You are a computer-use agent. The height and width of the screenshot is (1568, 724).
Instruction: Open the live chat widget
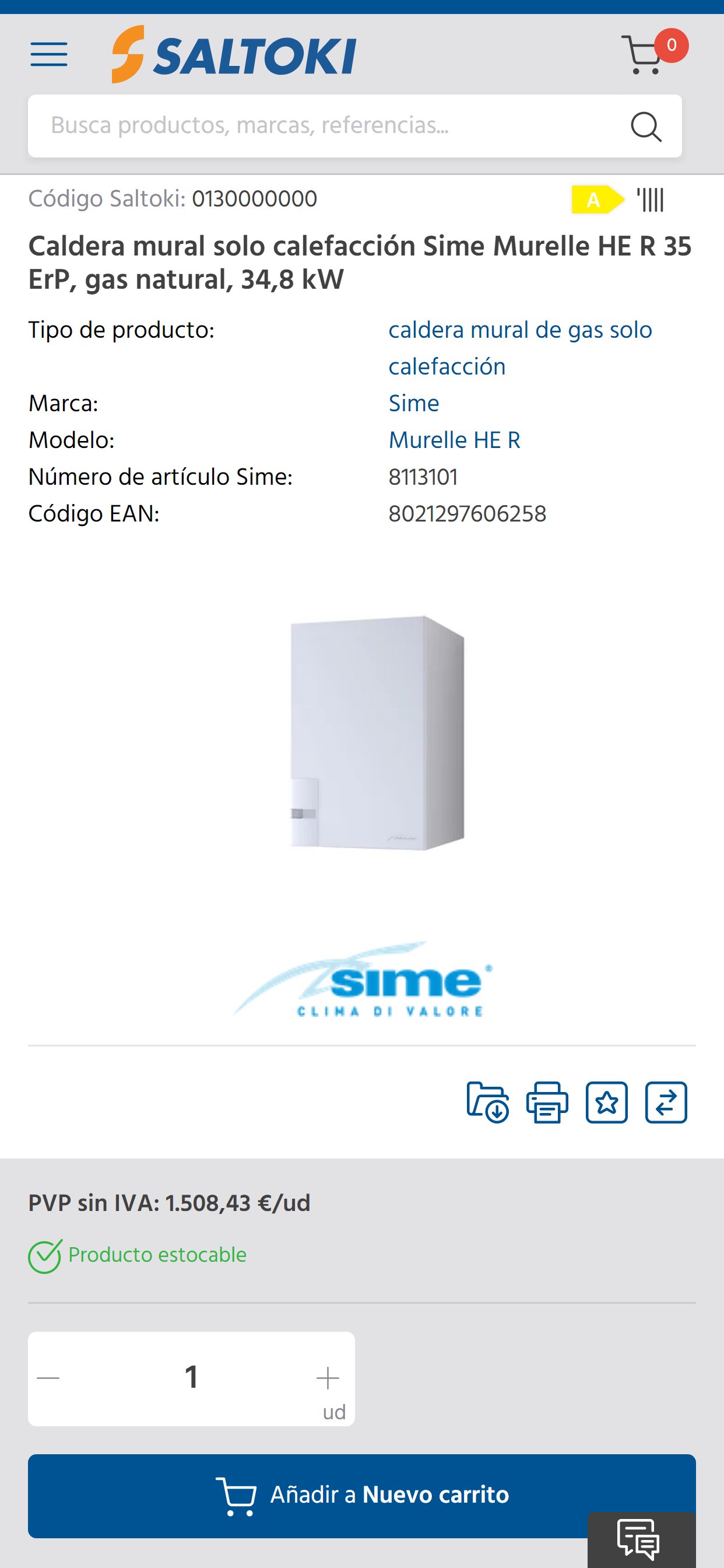[639, 1539]
